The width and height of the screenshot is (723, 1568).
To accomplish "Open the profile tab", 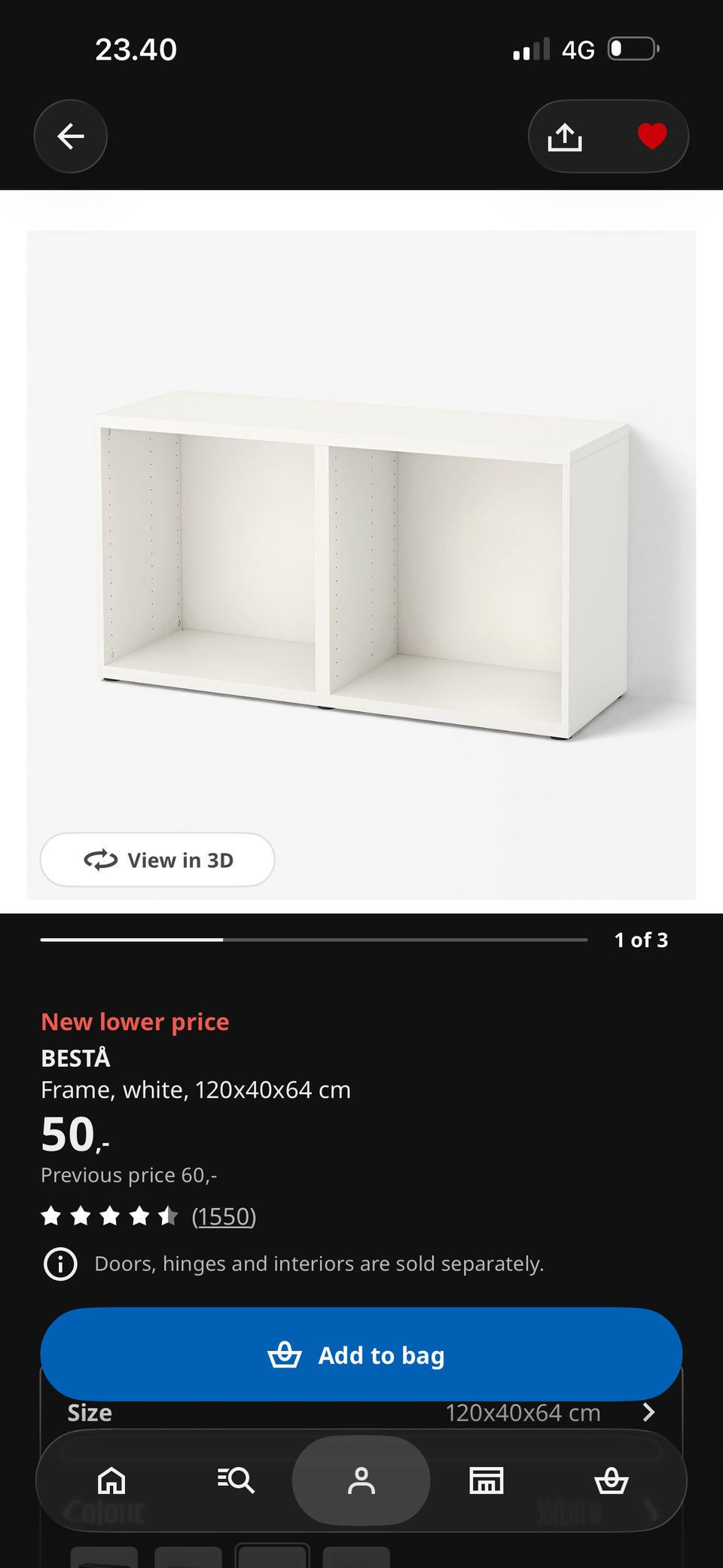I will 361,1481.
